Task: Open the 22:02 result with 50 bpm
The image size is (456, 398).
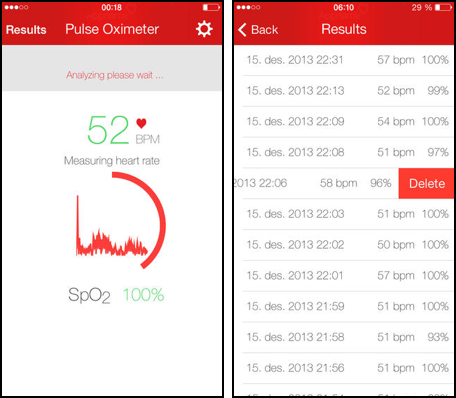Action: coord(344,245)
